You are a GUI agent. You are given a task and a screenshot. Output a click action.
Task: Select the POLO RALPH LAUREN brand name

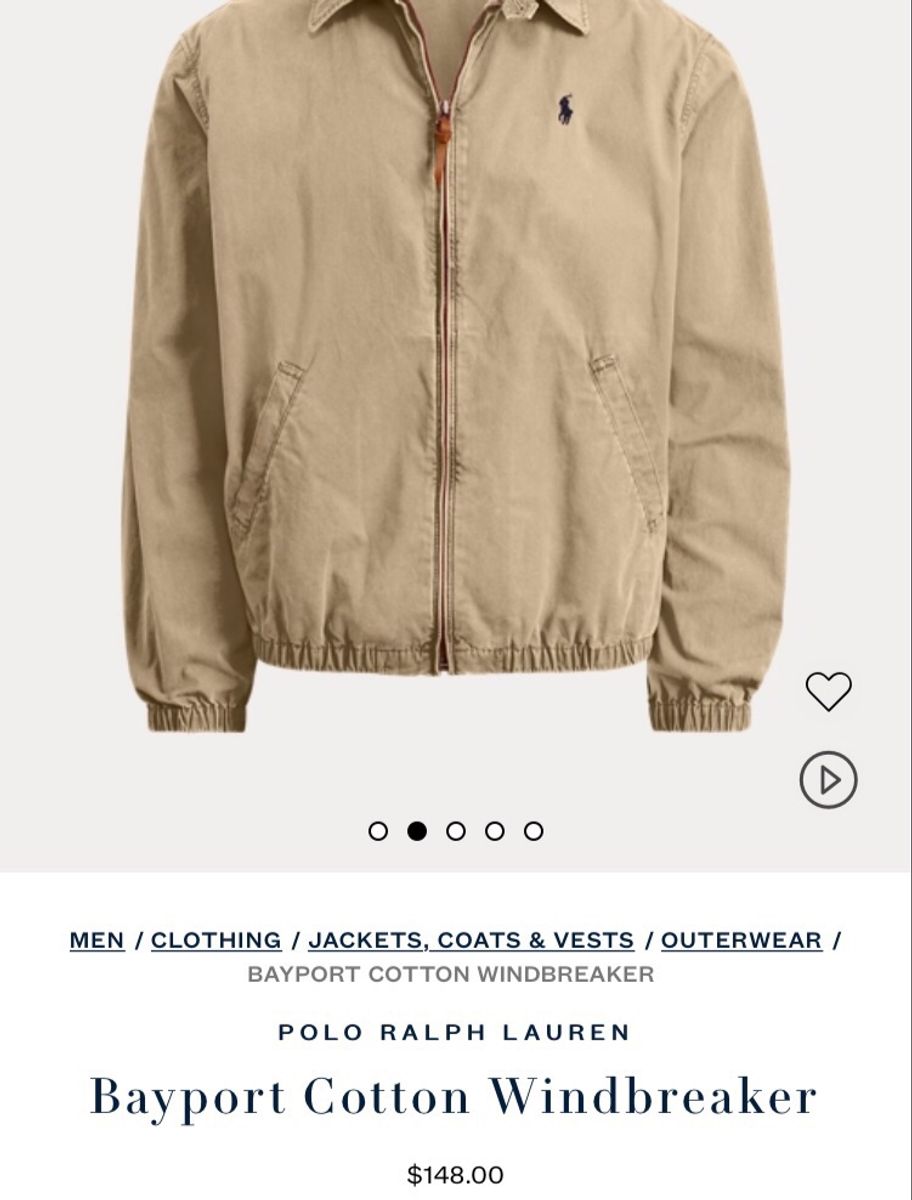[x=455, y=1033]
